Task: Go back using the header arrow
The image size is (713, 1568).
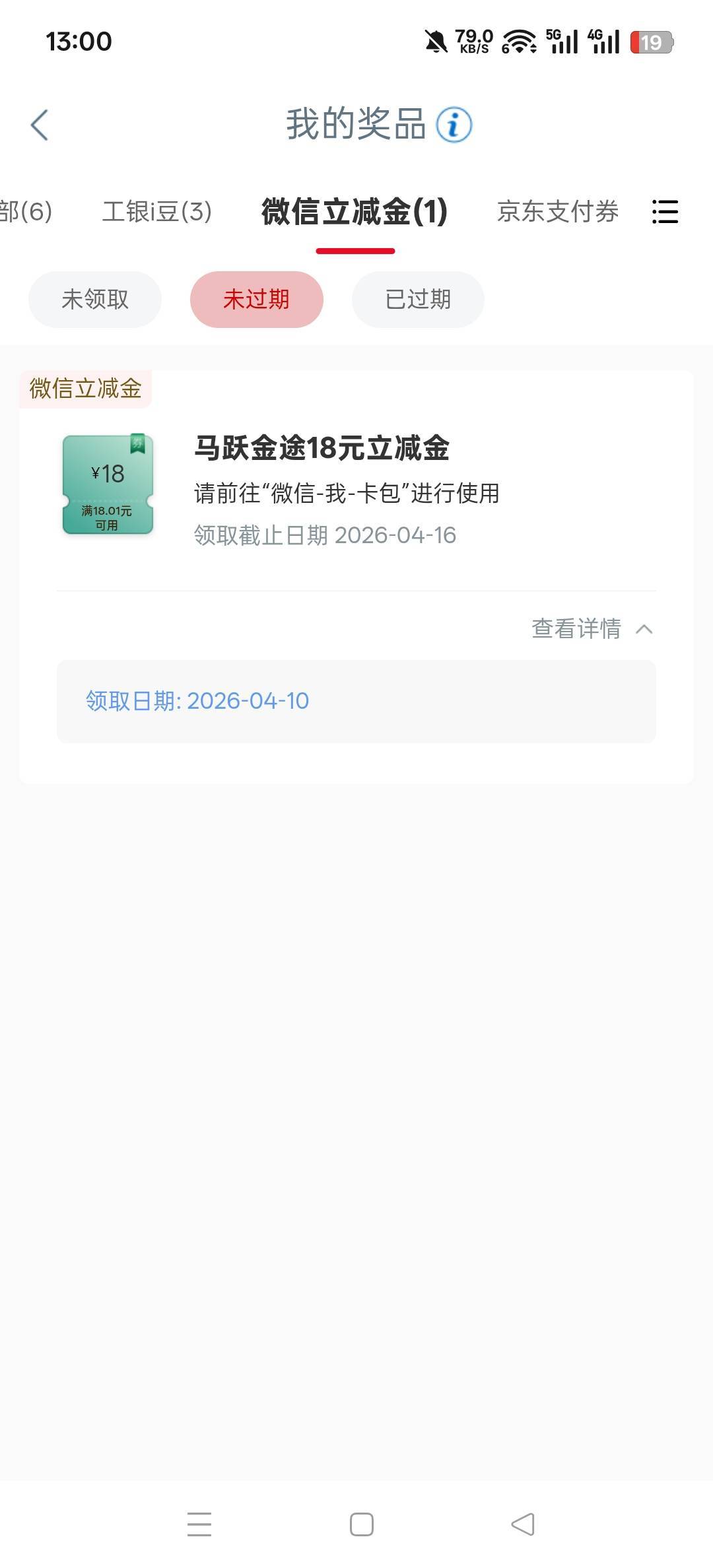Action: [40, 125]
